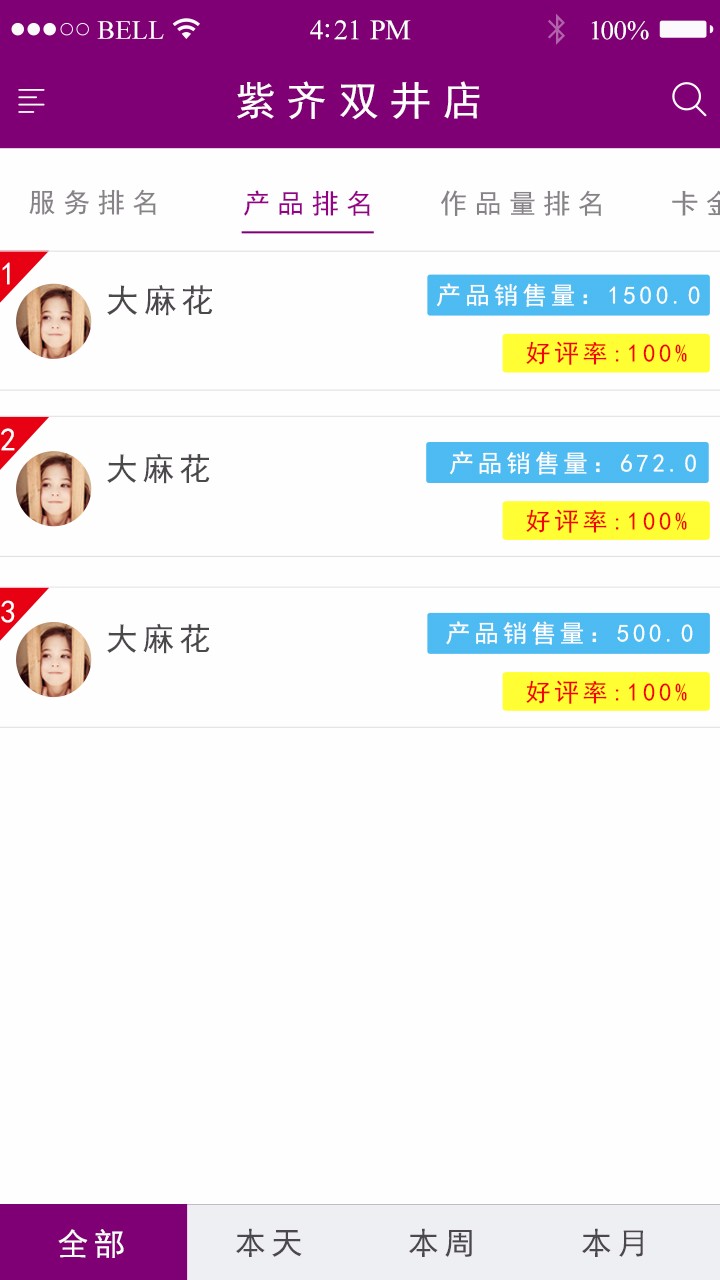Switch to the 本月 filter
720x1280 pixels.
coord(615,1243)
